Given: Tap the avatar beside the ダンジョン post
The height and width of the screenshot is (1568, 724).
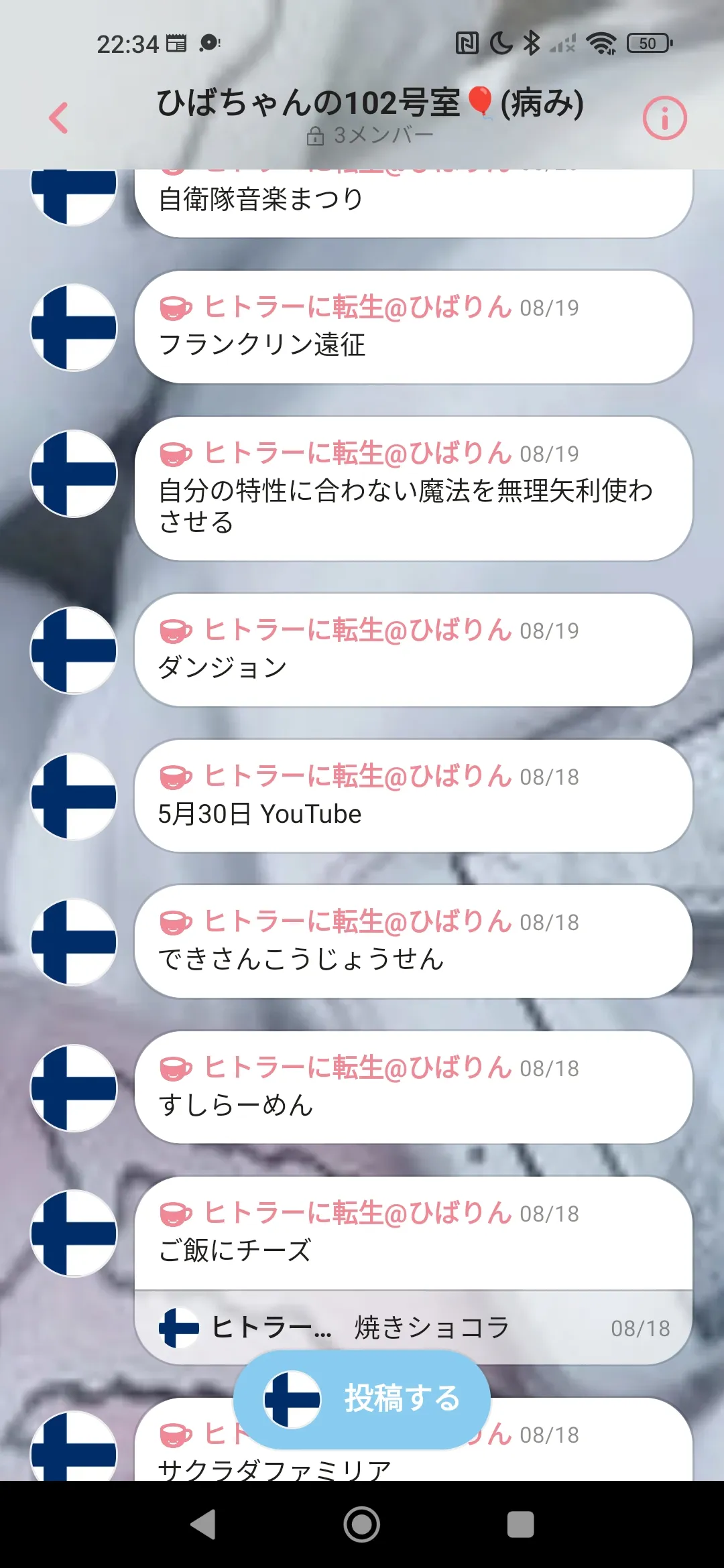Looking at the screenshot, I should tap(74, 650).
